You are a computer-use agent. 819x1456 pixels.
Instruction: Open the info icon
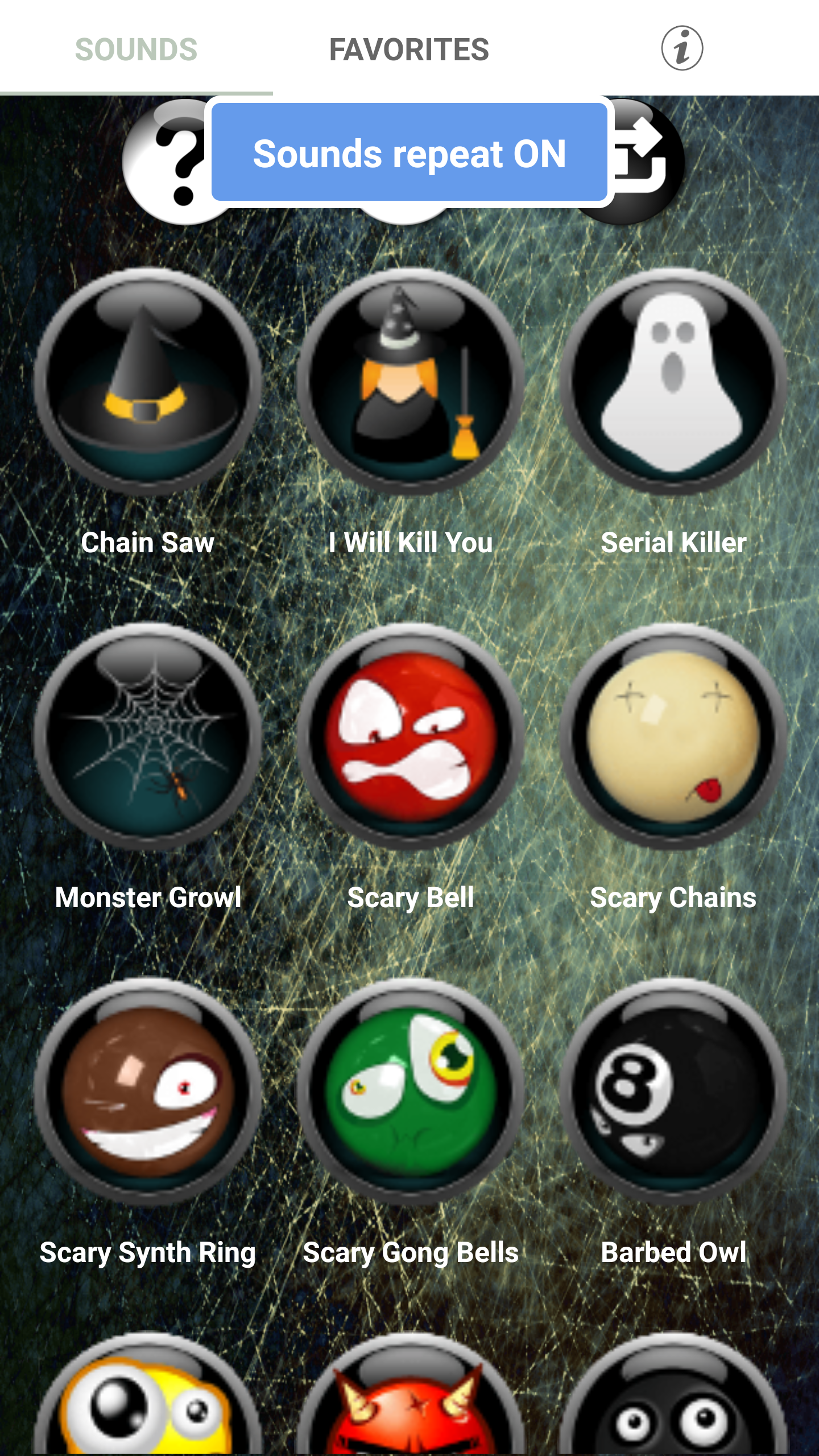[681, 48]
